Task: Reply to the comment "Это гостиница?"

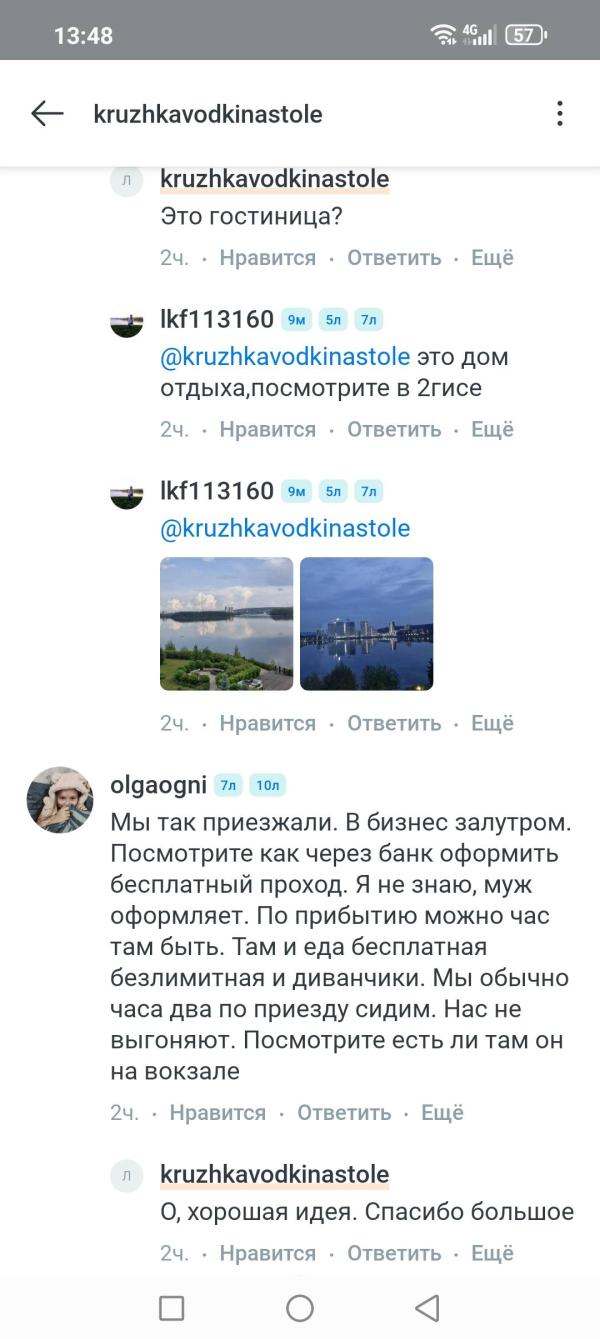Action: click(x=394, y=258)
